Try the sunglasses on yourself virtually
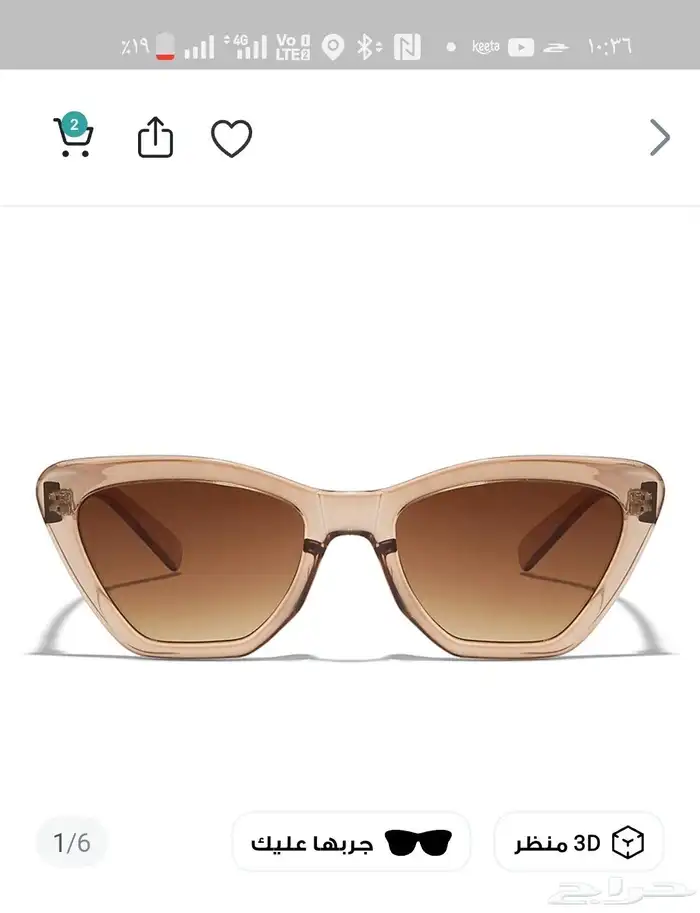Screen dimensions: 700x913 (351, 842)
